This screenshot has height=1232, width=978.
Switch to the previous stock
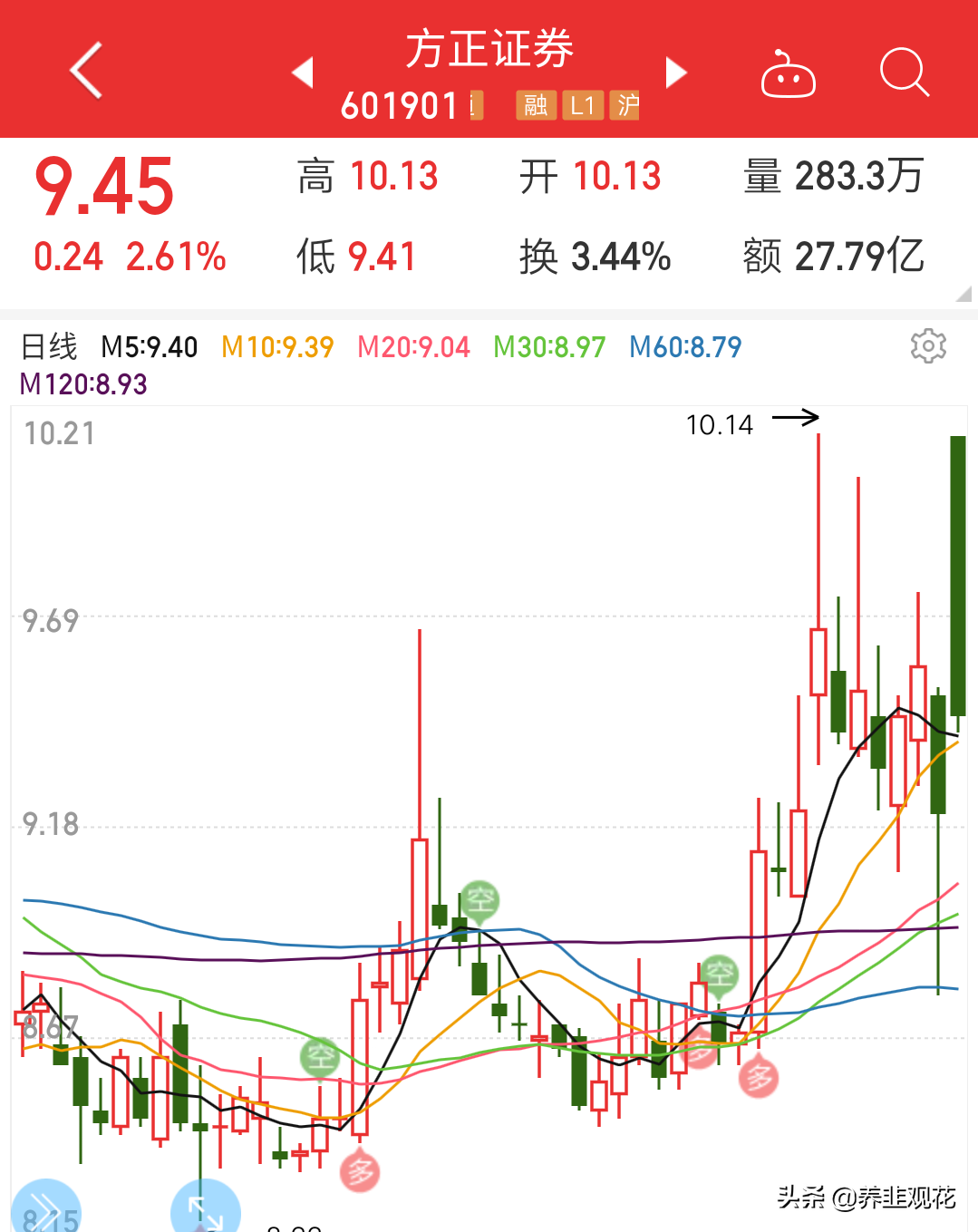point(303,73)
